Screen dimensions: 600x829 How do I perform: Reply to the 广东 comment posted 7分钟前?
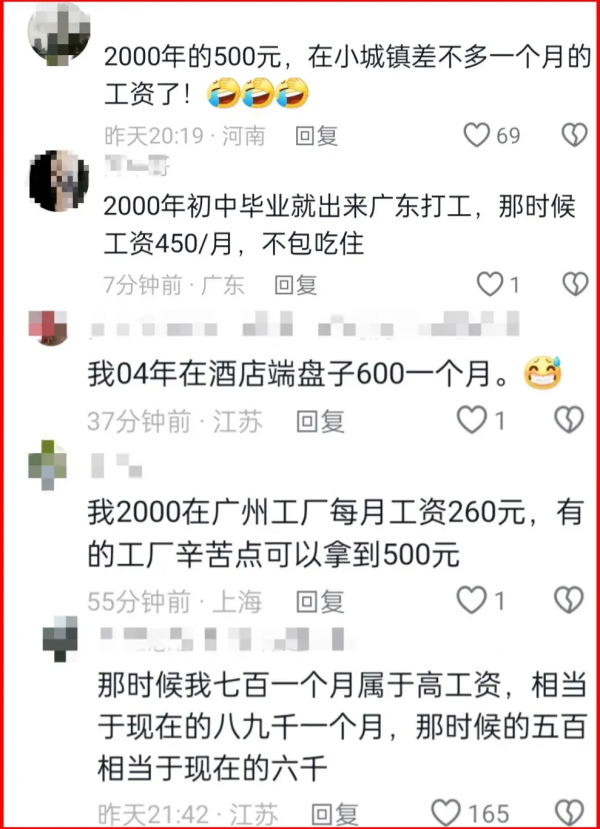[x=296, y=286]
